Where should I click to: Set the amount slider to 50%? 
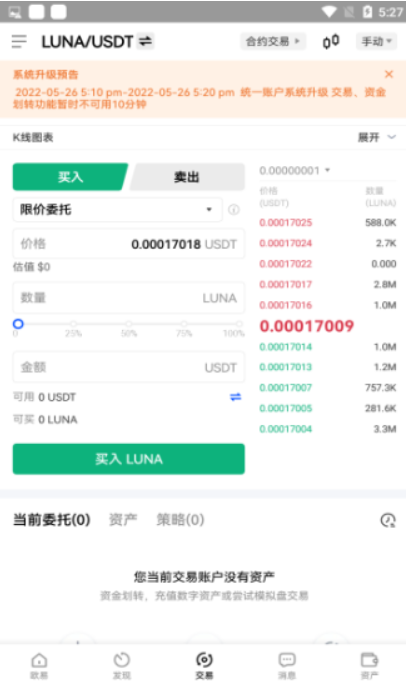pos(128,324)
